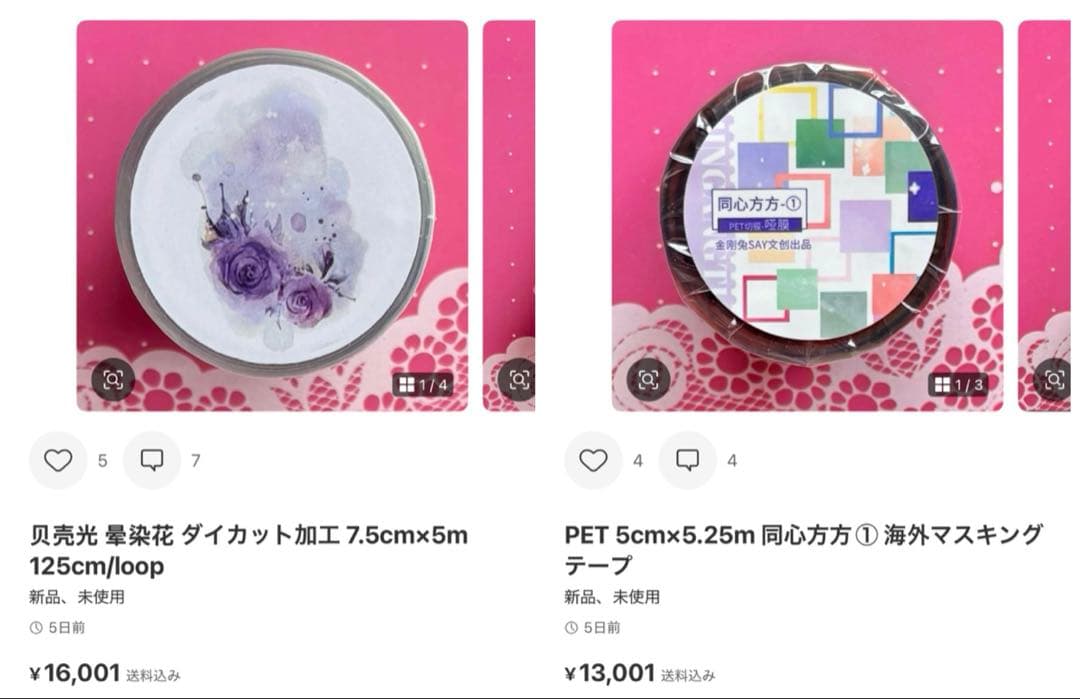This screenshot has width=1080, height=699.
Task: Open comments on the 同心方方 listing
Action: tap(687, 460)
